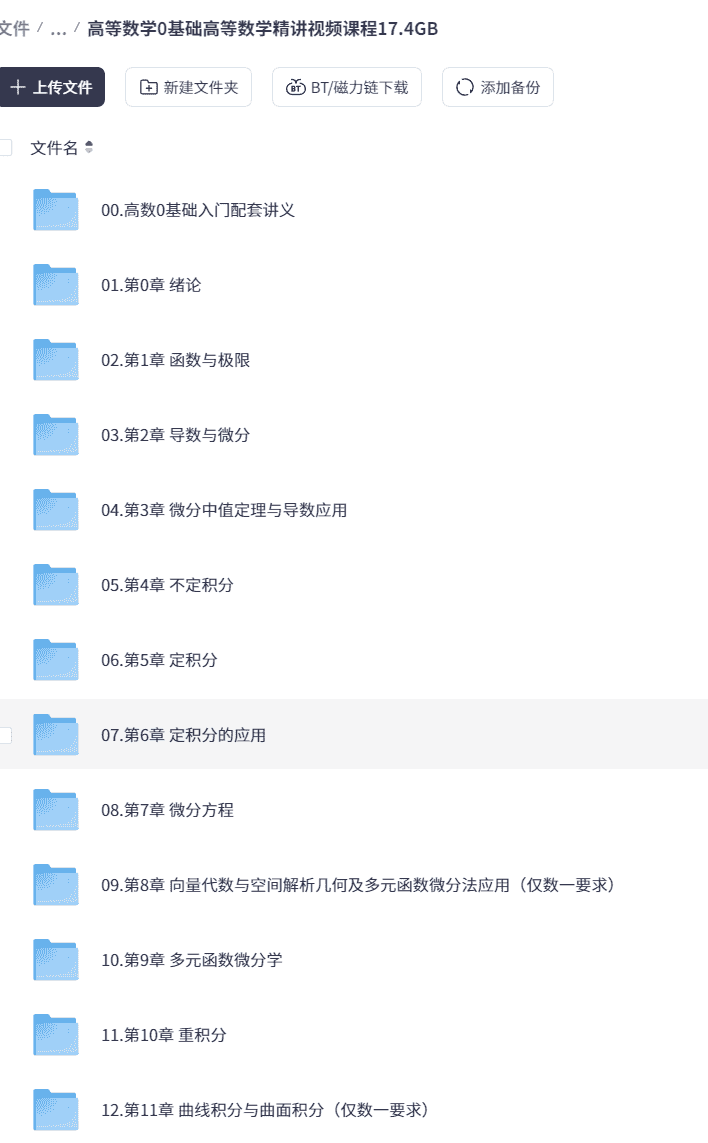Viewport: 708px width, 1143px height.
Task: Tap the 添加备份 backup button
Action: tap(498, 87)
